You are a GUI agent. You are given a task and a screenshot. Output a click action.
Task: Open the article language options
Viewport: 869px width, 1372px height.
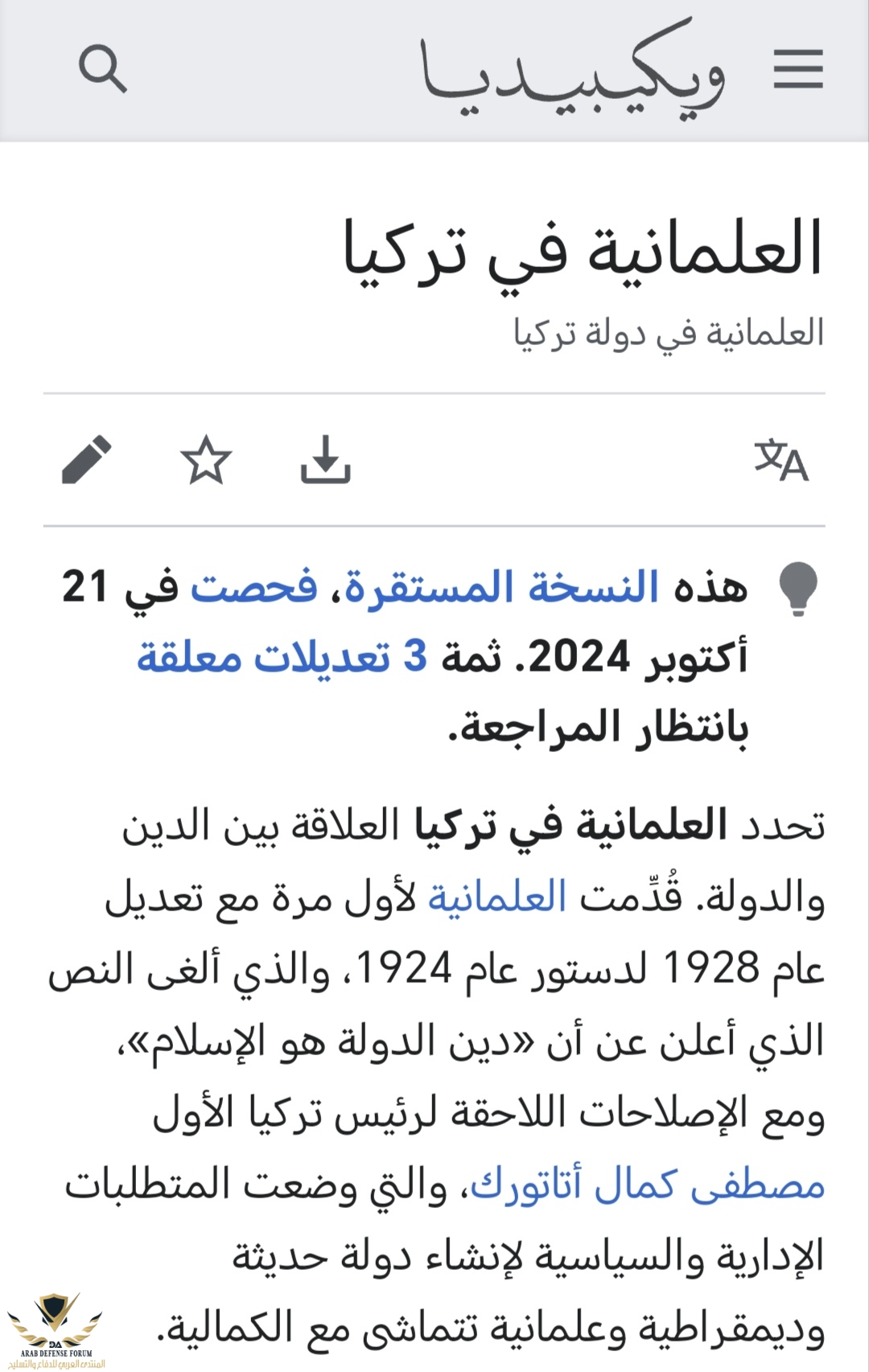click(x=780, y=461)
